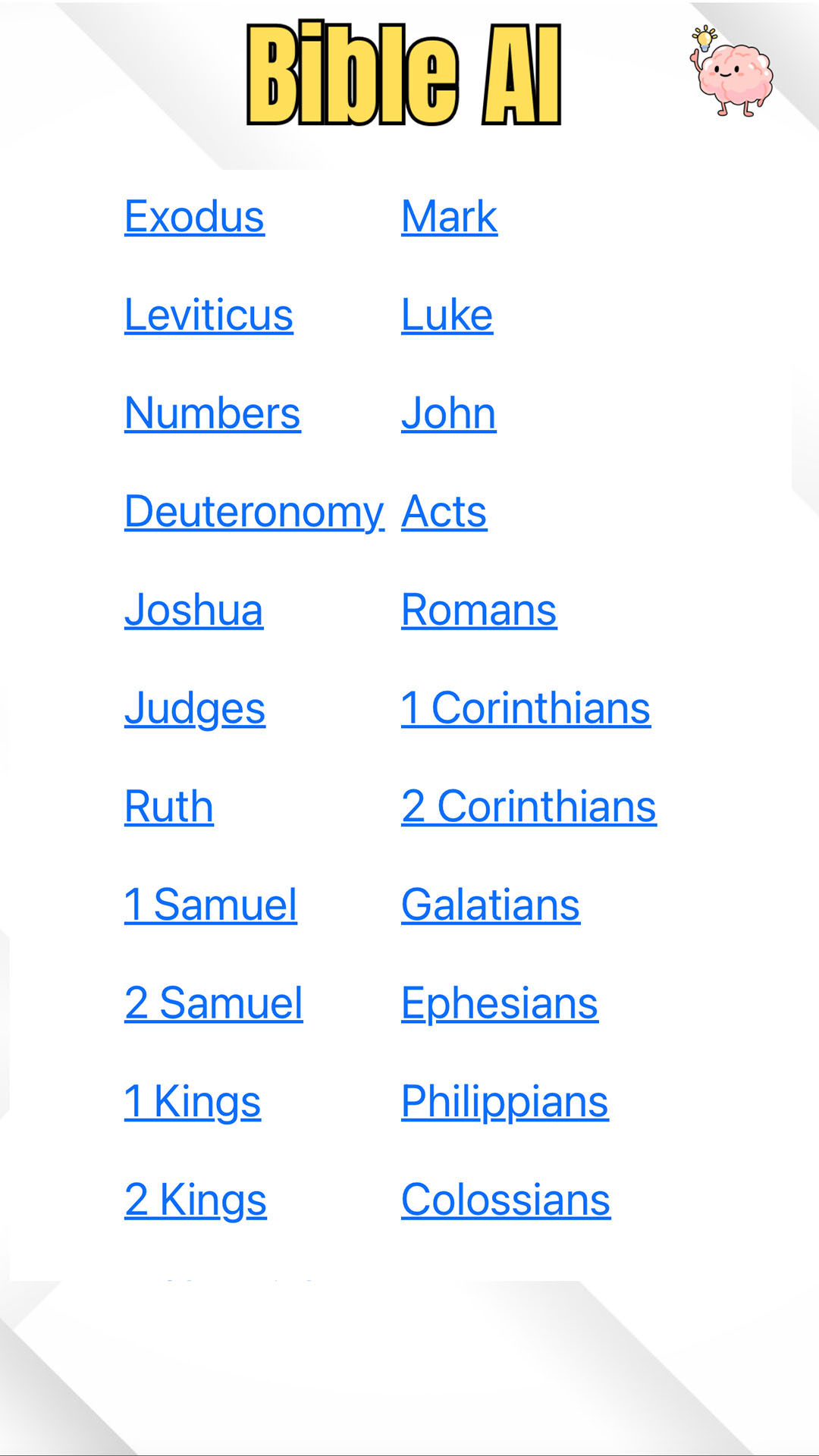
Task: Select the Mark gospel link
Action: pos(447,216)
